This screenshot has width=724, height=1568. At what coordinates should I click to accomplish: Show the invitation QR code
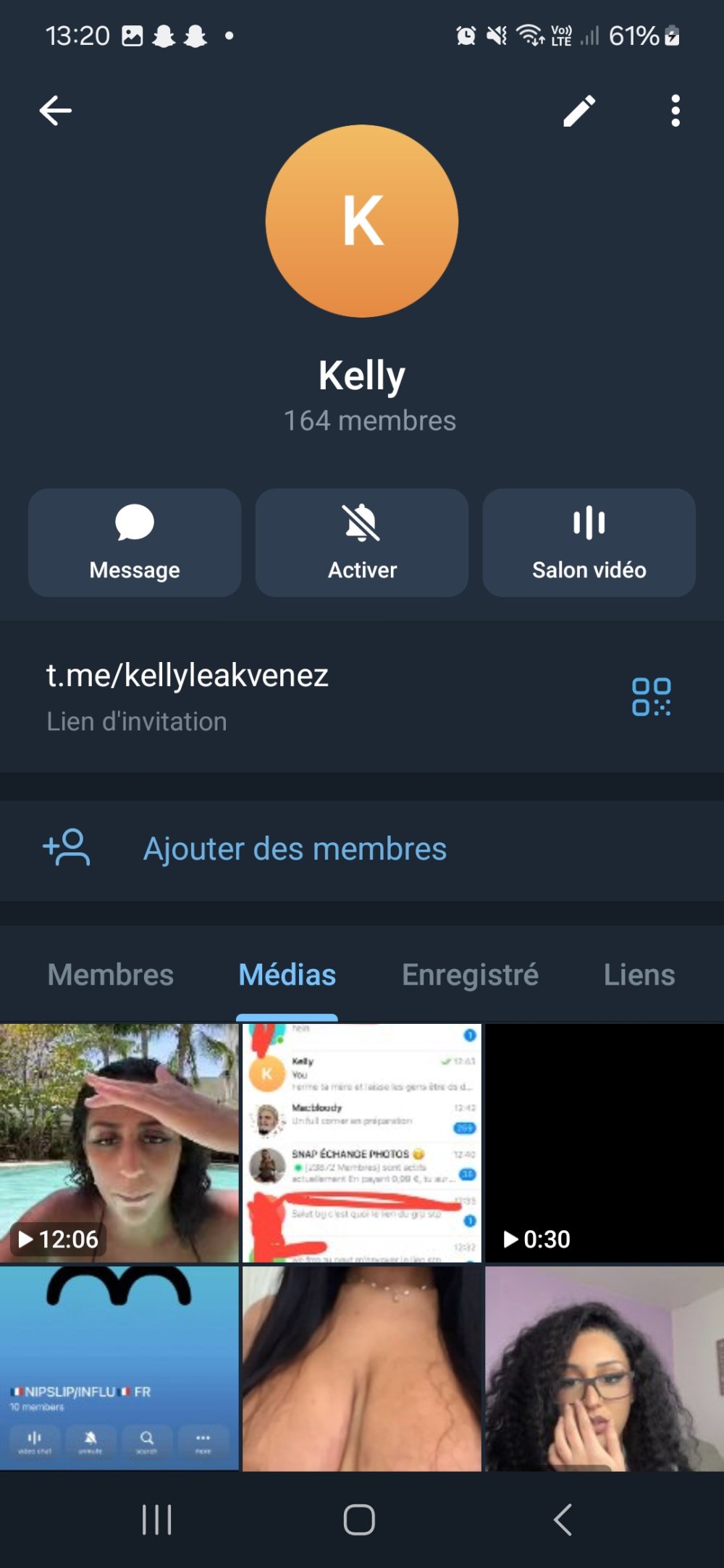(651, 697)
